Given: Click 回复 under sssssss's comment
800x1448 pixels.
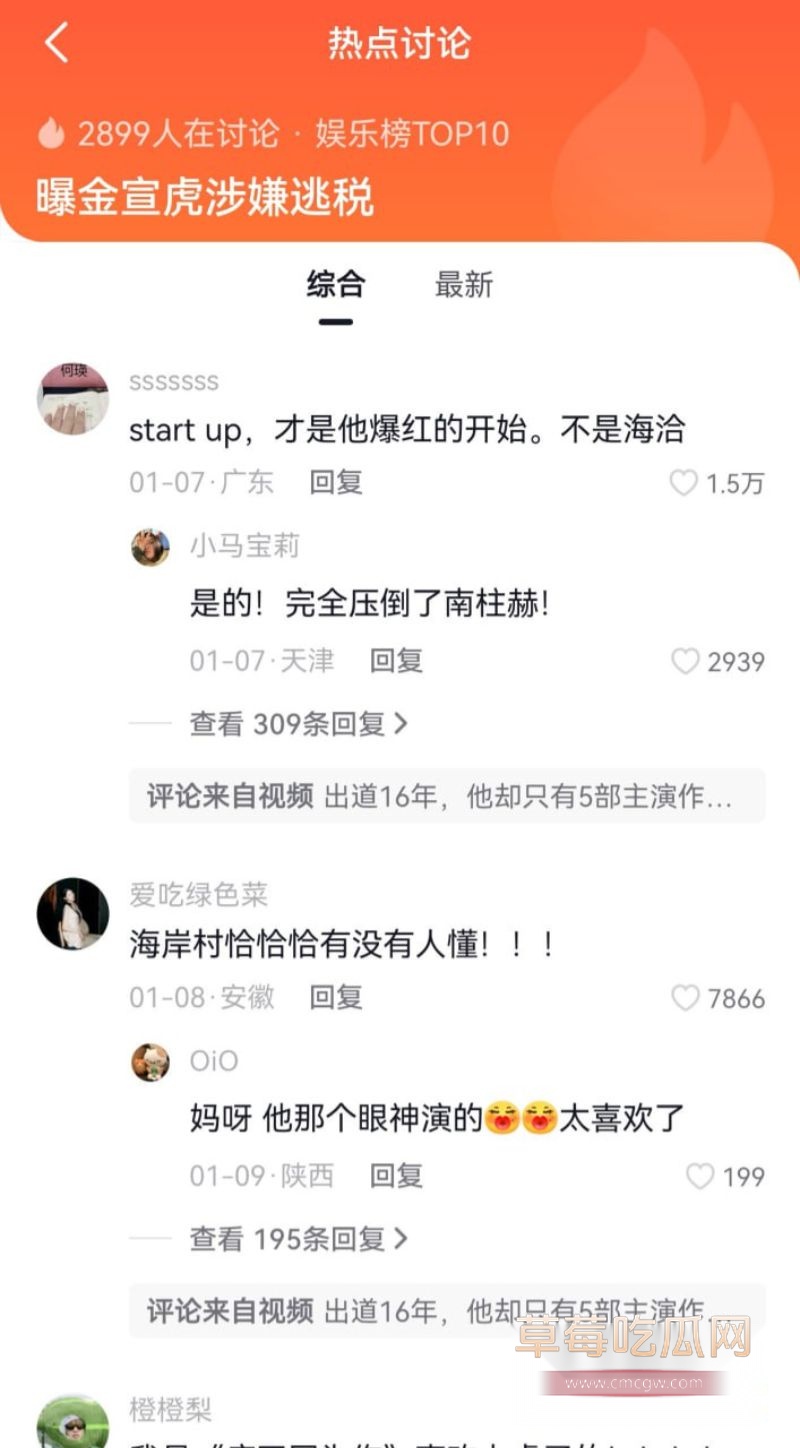Looking at the screenshot, I should tap(335, 483).
